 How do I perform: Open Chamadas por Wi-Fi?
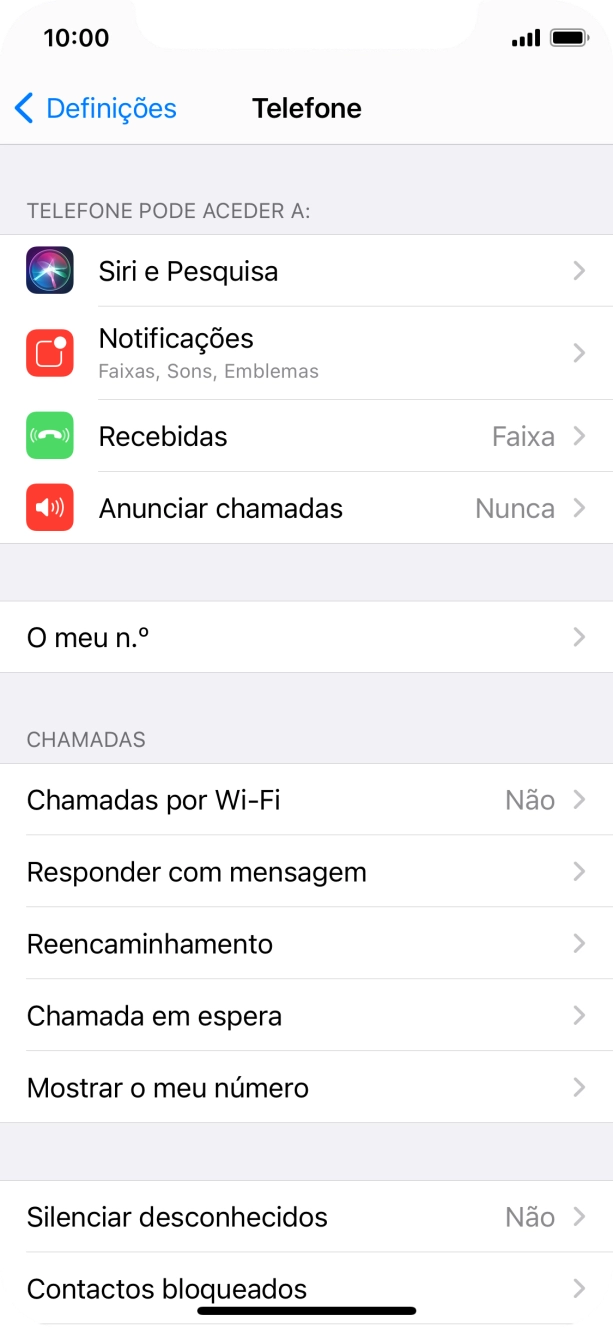click(306, 800)
